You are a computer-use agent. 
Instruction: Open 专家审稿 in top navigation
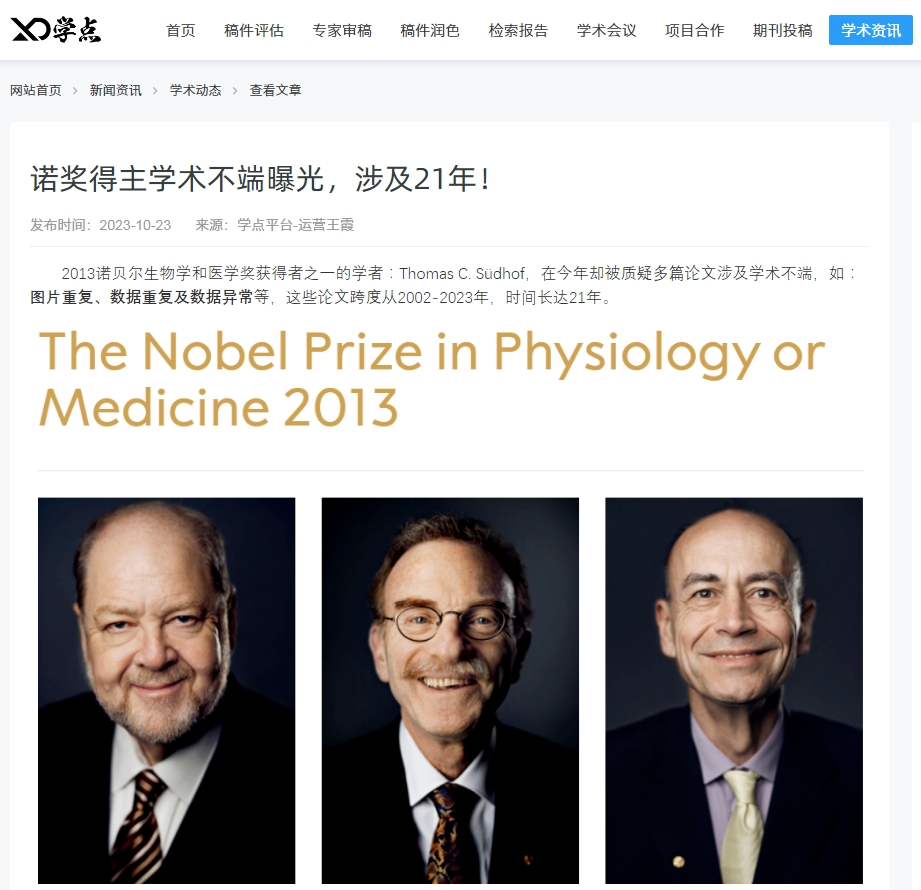pyautogui.click(x=342, y=30)
